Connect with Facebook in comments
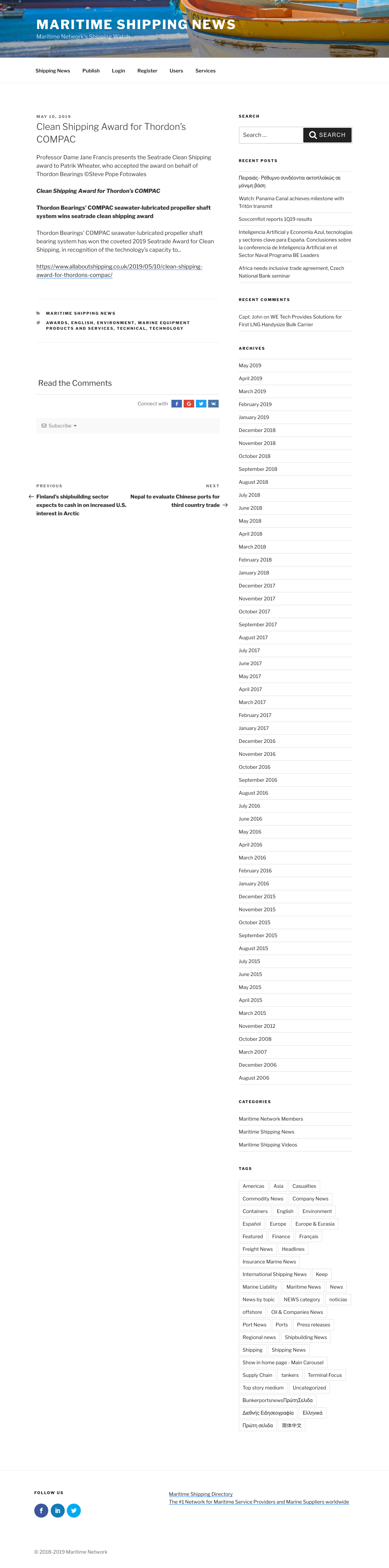Viewport: 389px width, 1568px height. pos(176,404)
